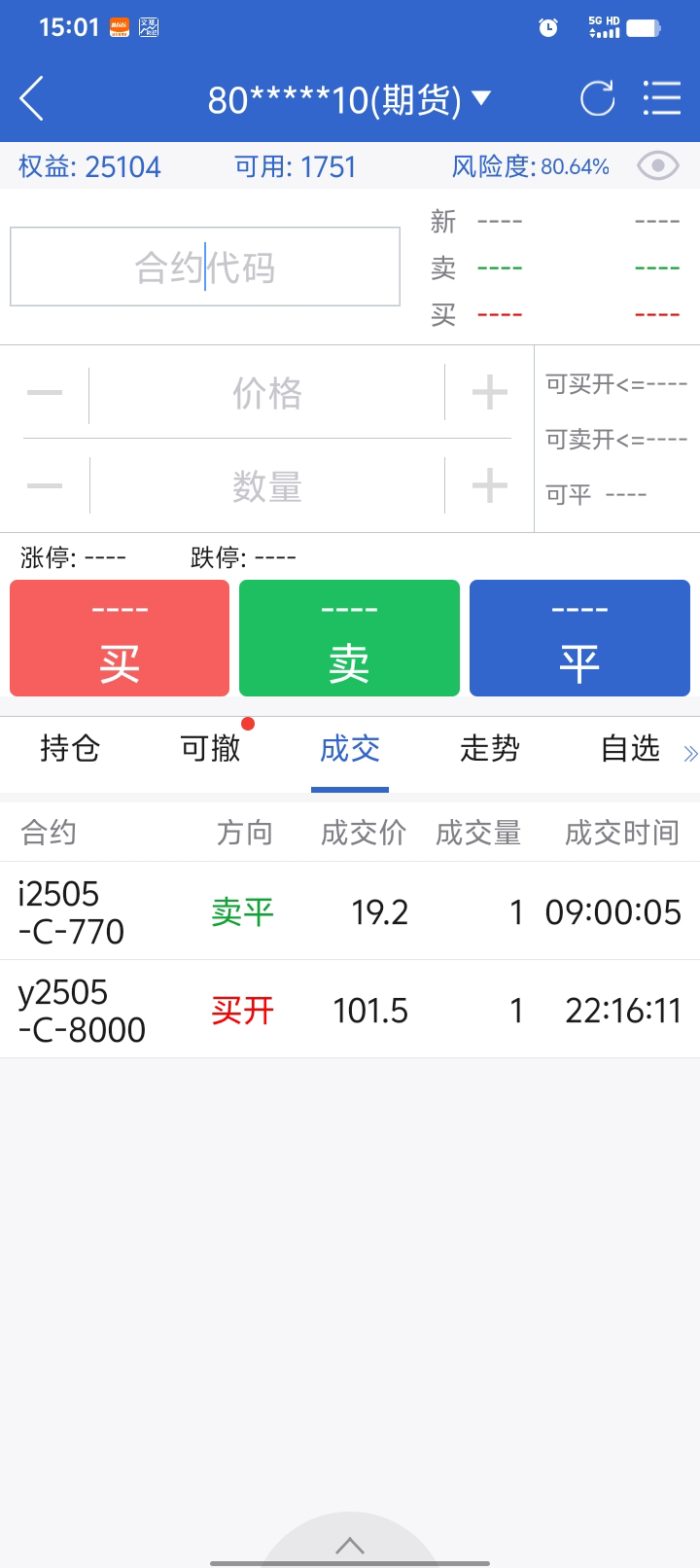Hide account figures with the eye icon
Image resolution: width=700 pixels, height=1568 pixels.
(657, 166)
